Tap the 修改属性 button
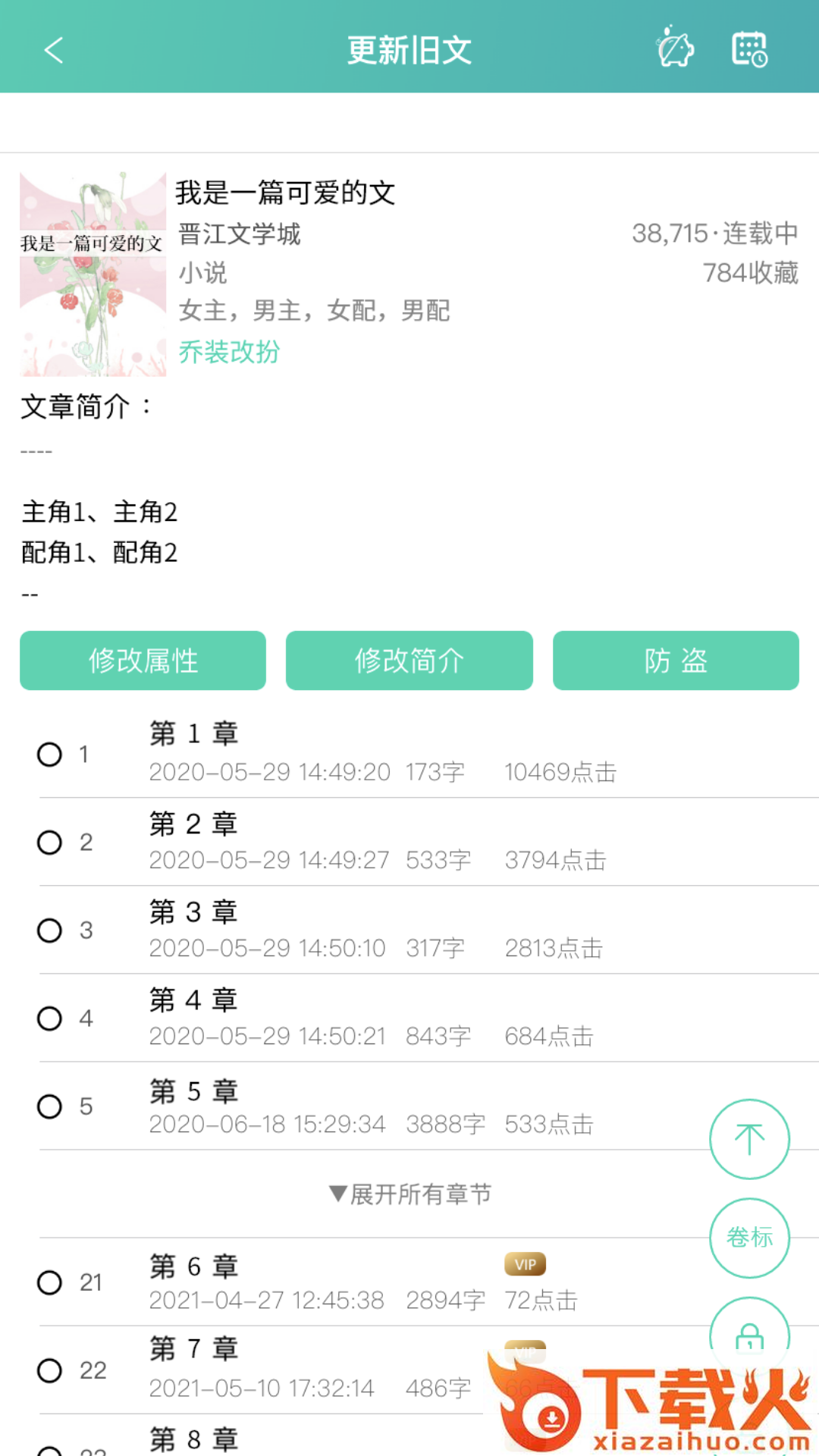Screen dimensions: 819x1456 (143, 661)
